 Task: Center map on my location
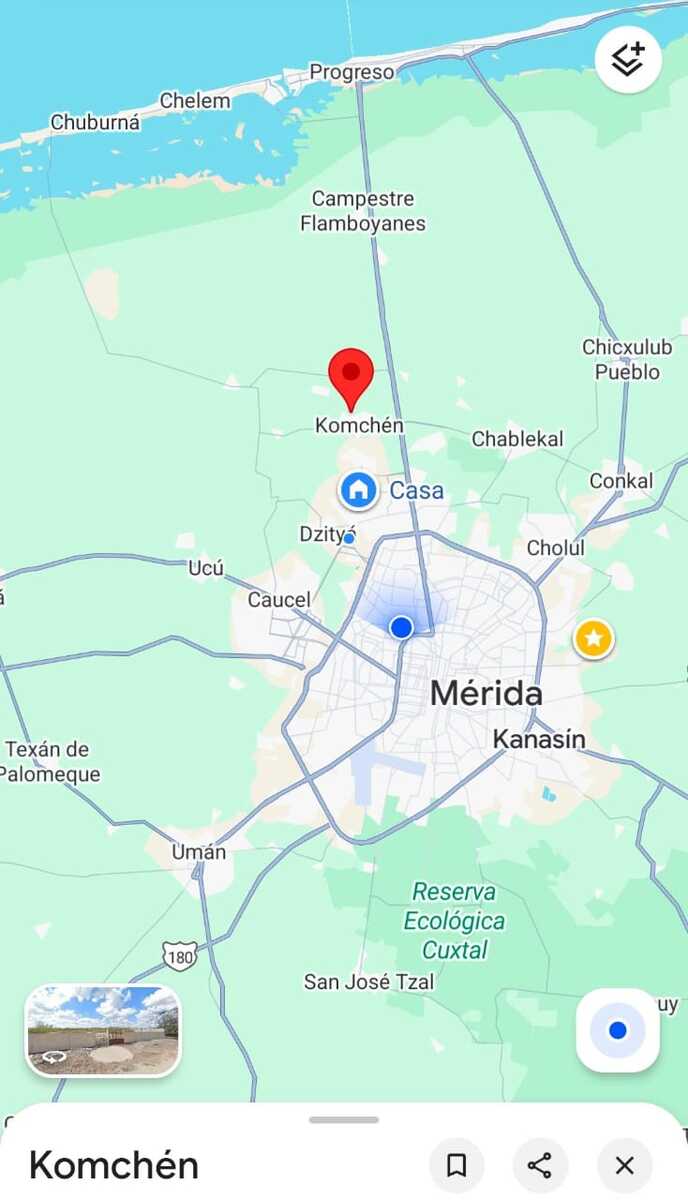coord(618,1030)
